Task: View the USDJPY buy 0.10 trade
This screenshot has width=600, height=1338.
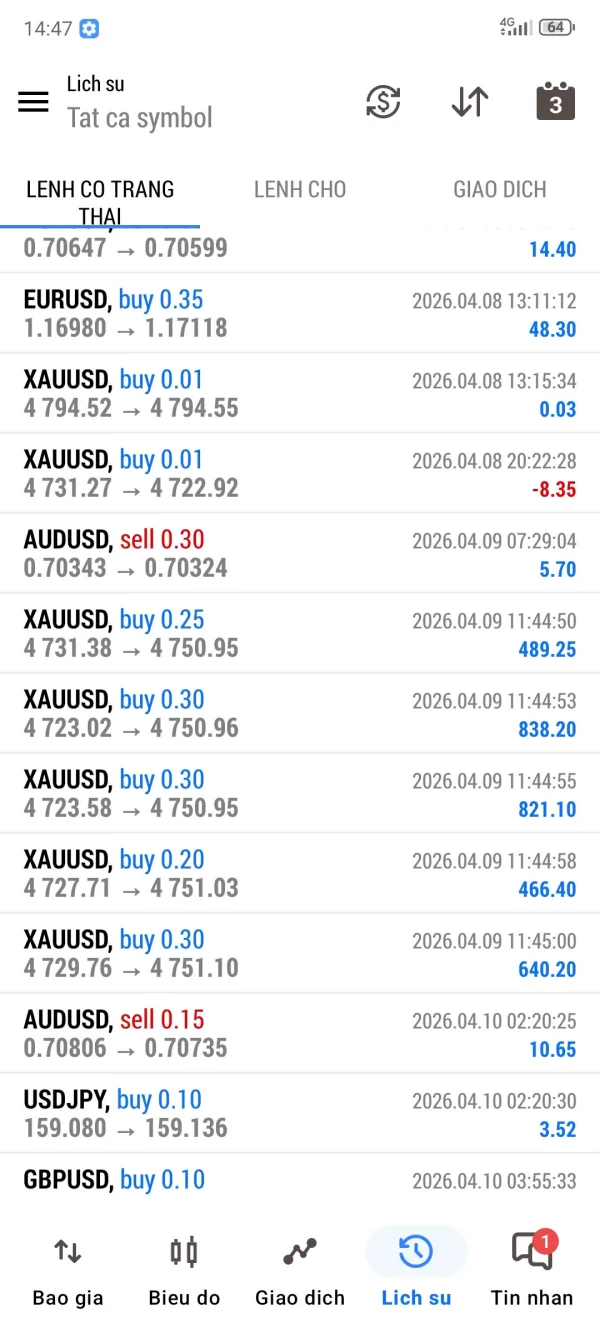Action: click(300, 1113)
